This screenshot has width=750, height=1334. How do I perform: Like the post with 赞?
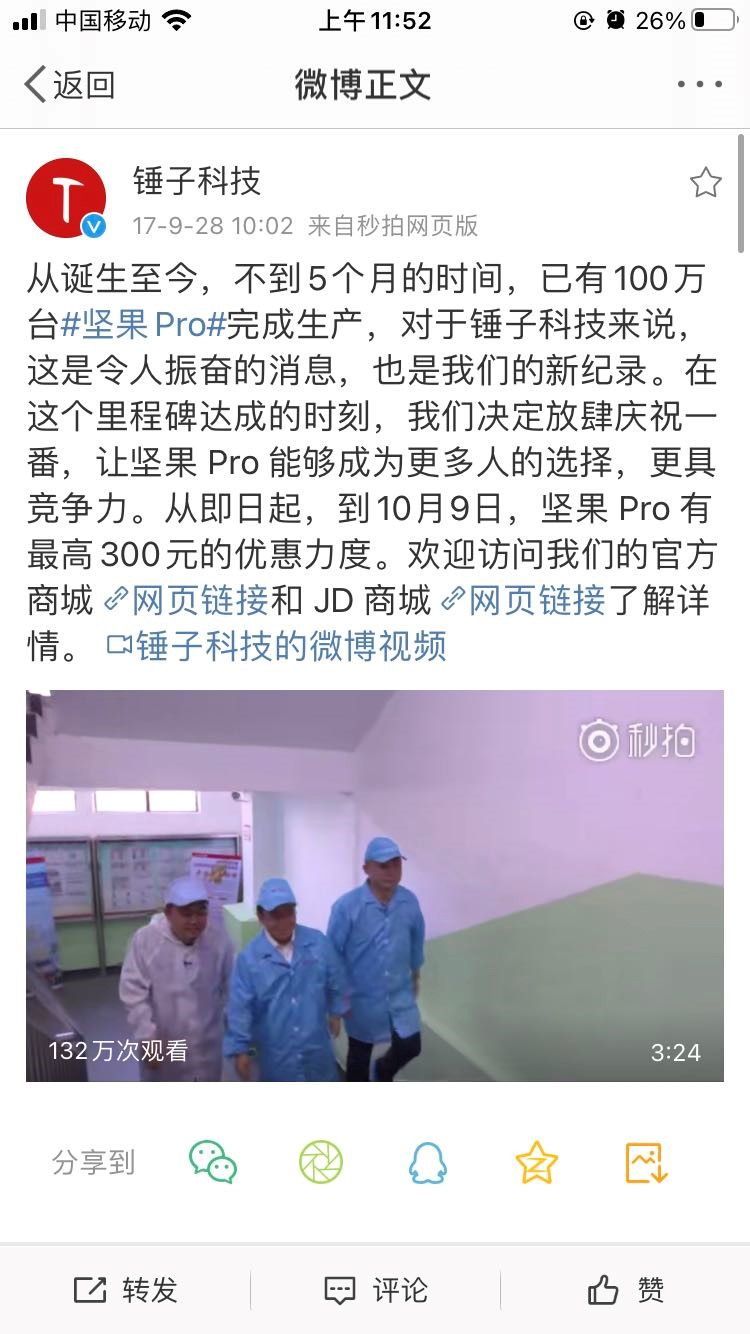(x=626, y=1290)
